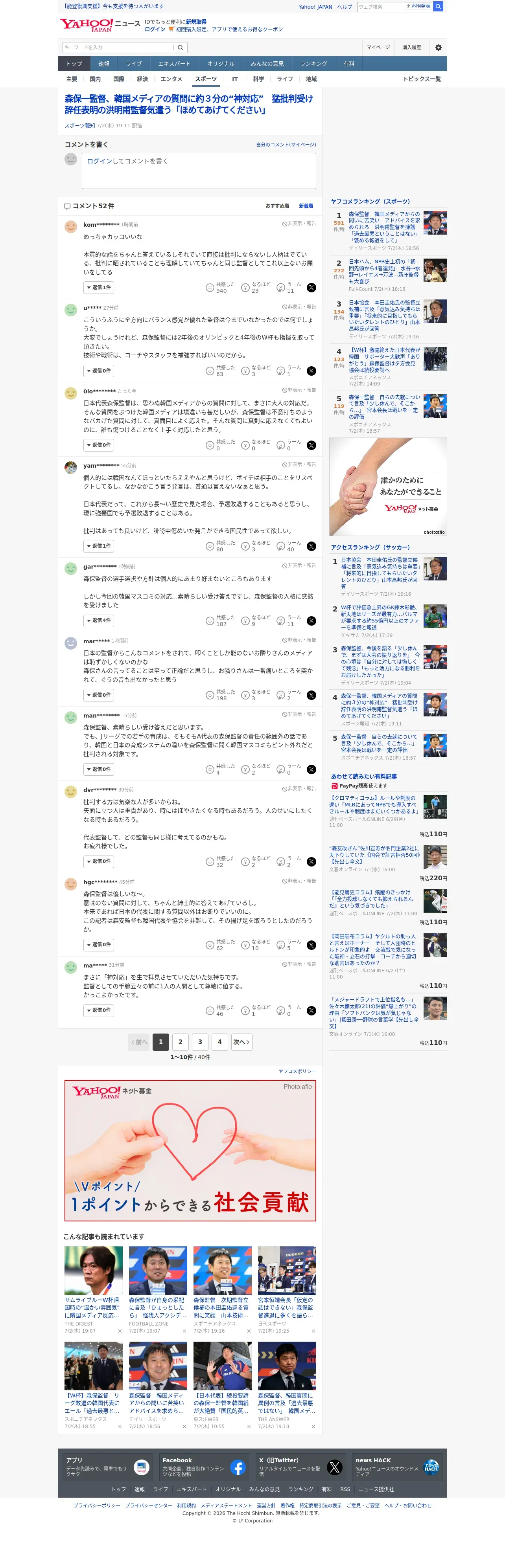Open the 購入履歴 link

(412, 48)
